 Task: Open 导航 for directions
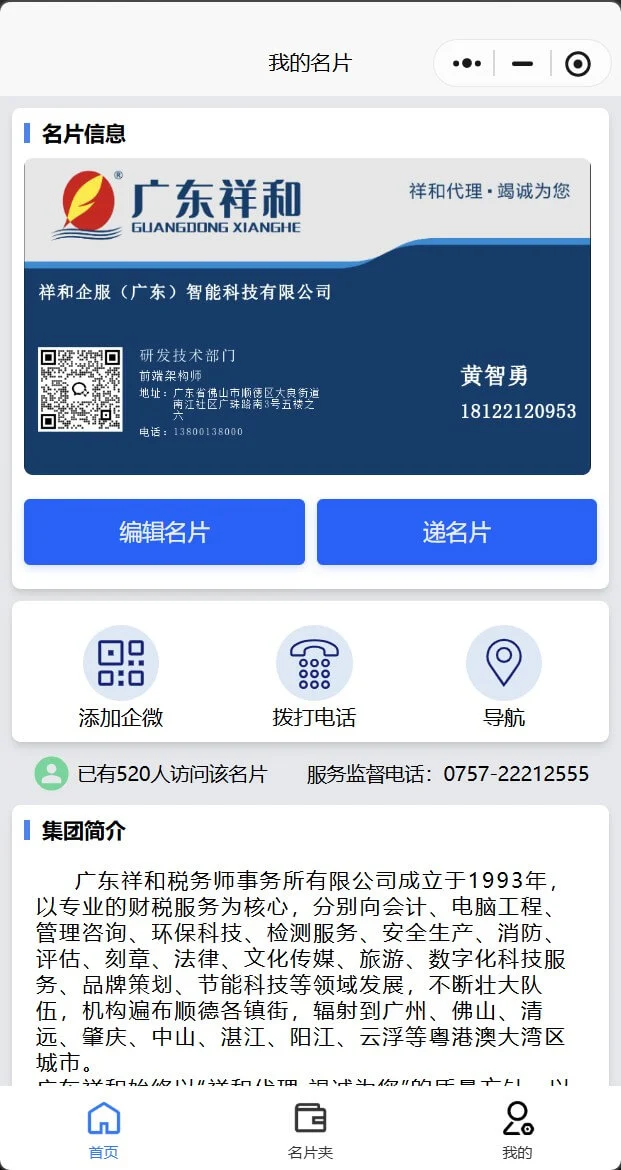(504, 677)
